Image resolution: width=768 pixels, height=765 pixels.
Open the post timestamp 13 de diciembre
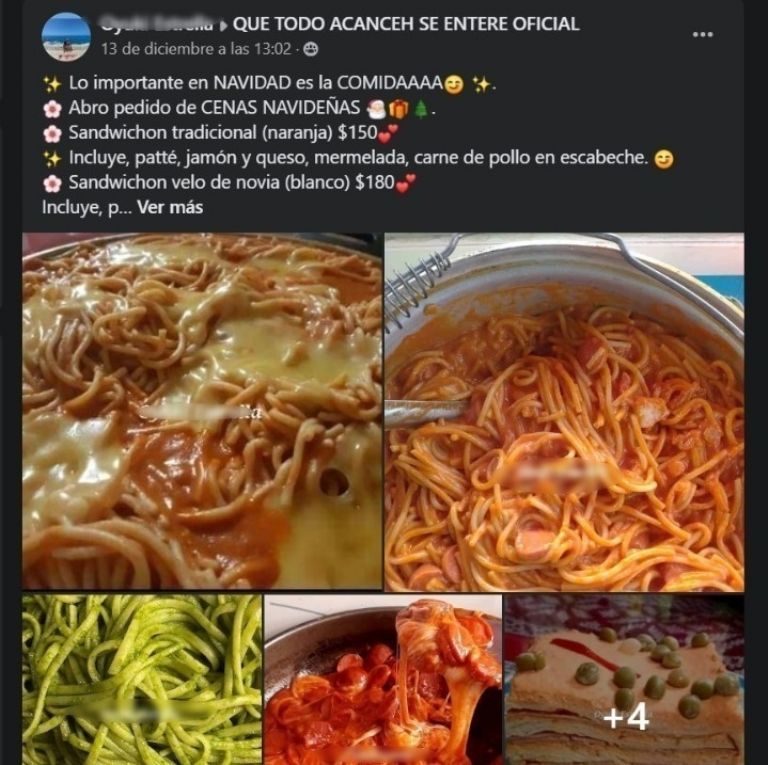pyautogui.click(x=196, y=48)
